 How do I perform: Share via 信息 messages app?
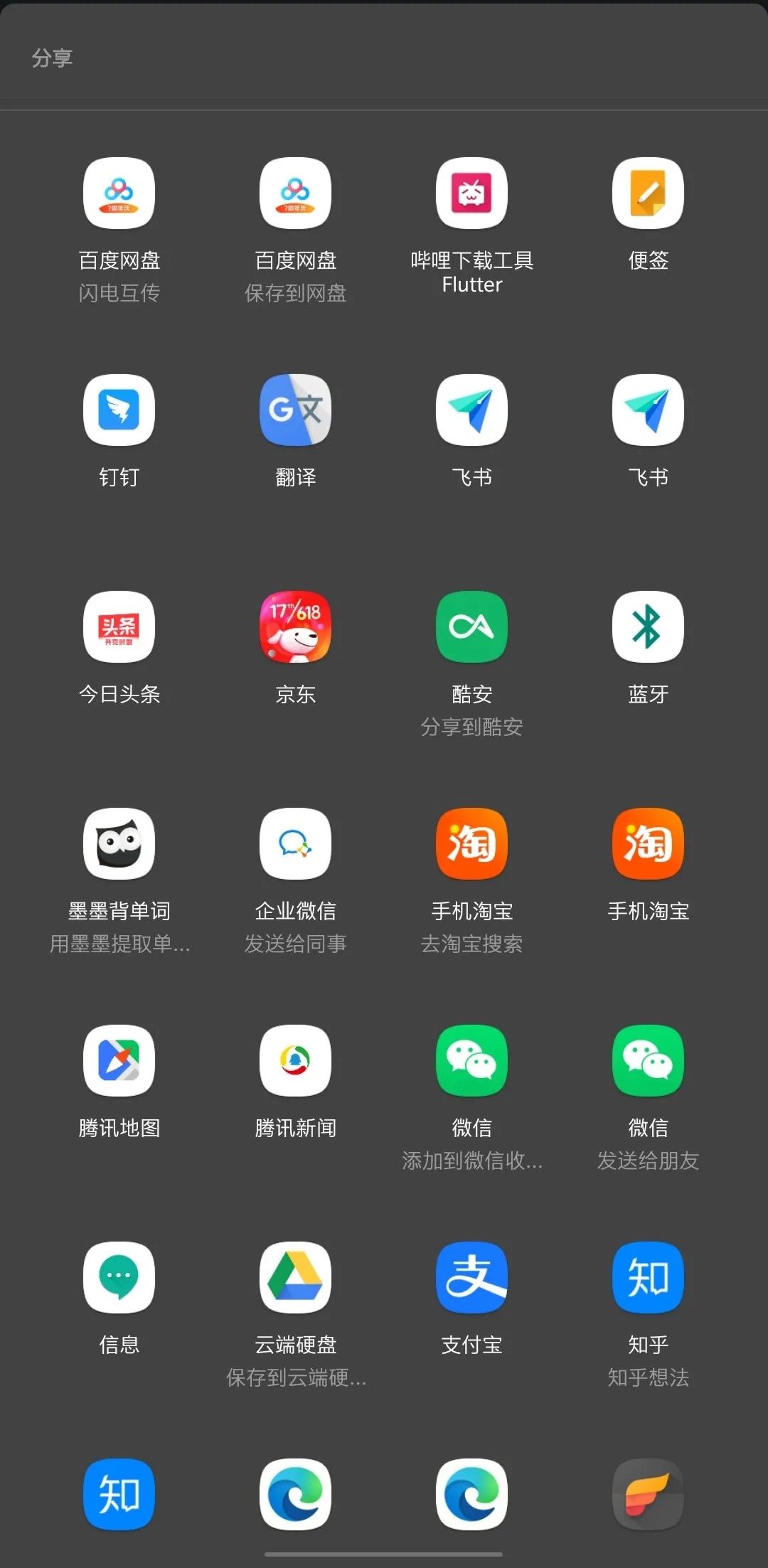119,1278
